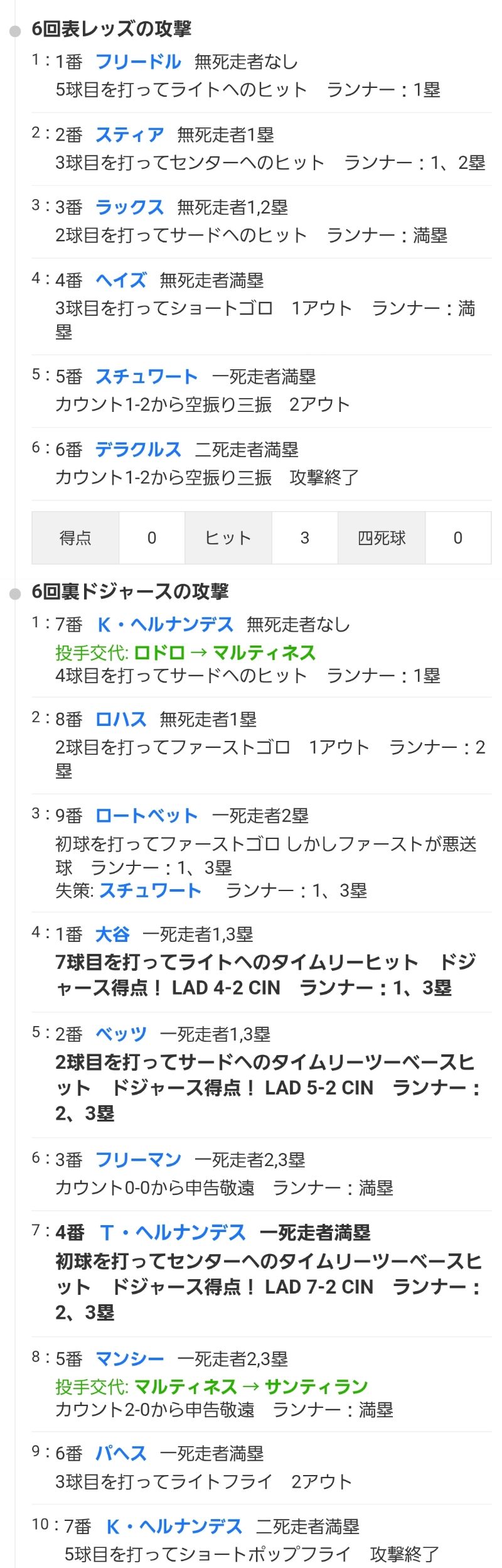Tap K・ヘルナンデス in the first Dodgers at-bat
502x1568 pixels.
[166, 624]
